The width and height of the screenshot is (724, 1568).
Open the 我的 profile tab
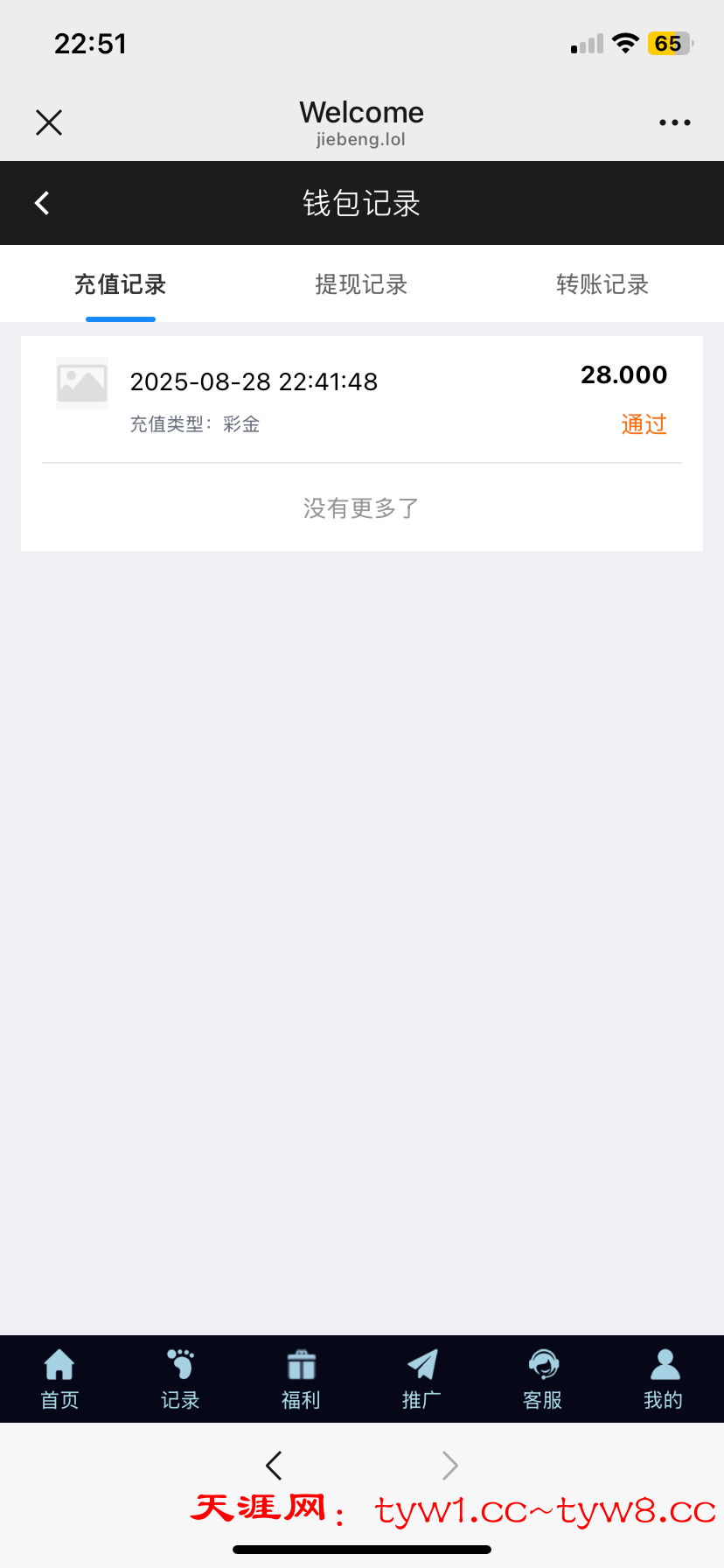pyautogui.click(x=663, y=1379)
